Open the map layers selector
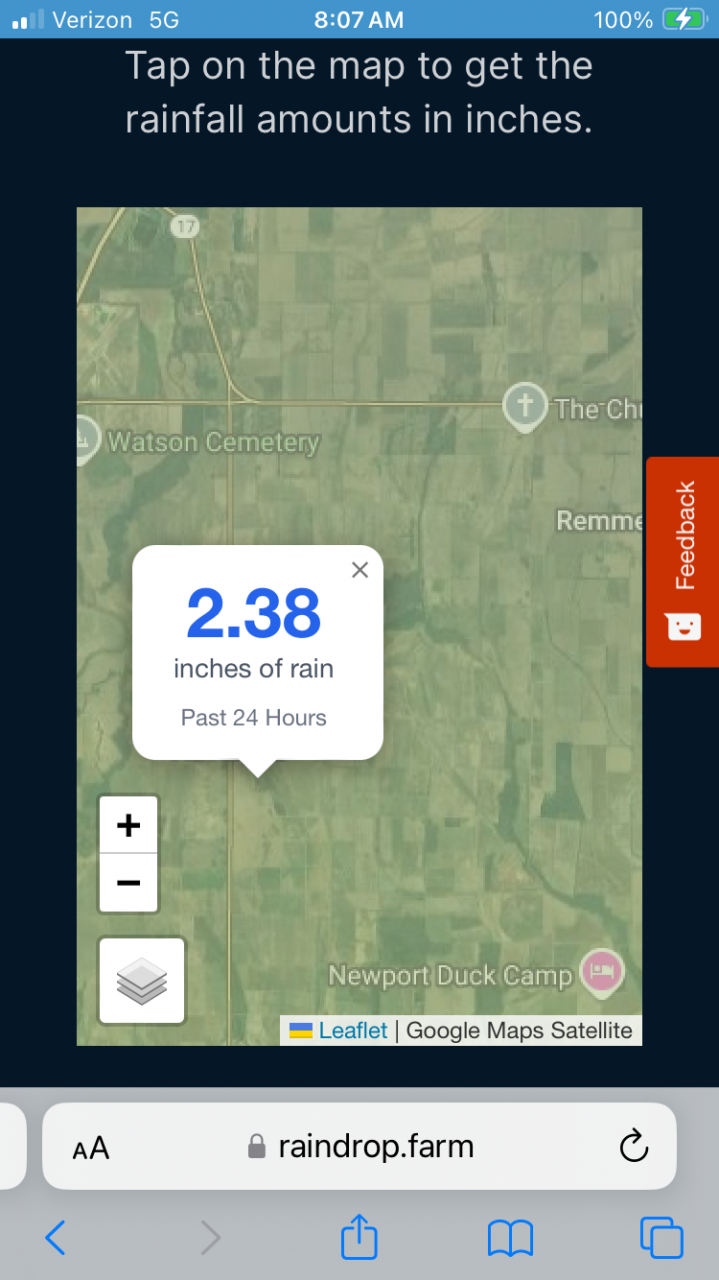The height and width of the screenshot is (1280, 719). (141, 981)
